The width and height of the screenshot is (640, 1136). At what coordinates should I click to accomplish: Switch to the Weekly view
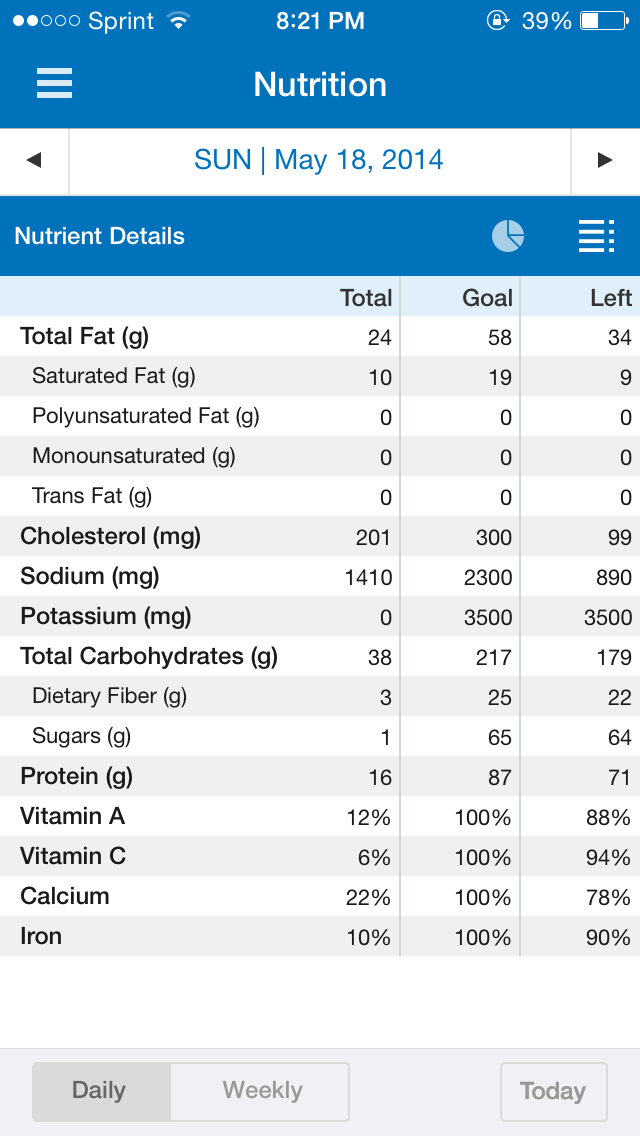tap(261, 1090)
